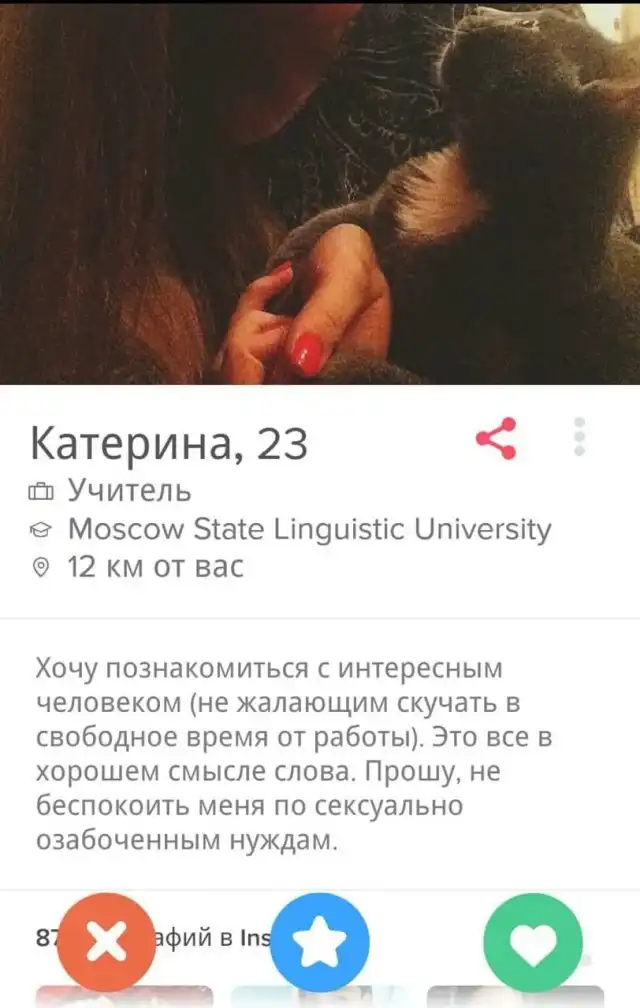This screenshot has width=640, height=1008.
Task: Tap the red X to pass
Action: 106,942
